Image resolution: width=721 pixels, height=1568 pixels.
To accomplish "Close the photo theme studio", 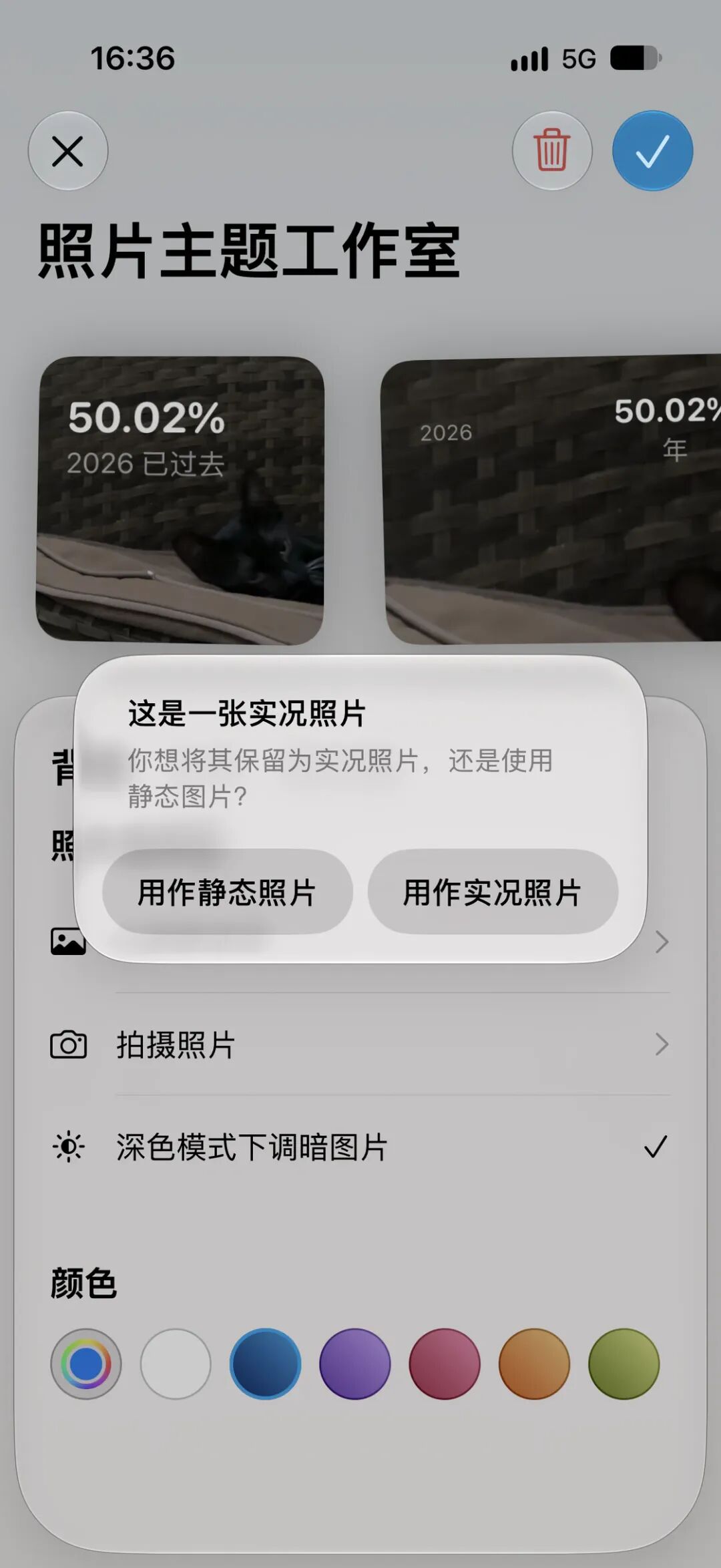I will pyautogui.click(x=68, y=151).
